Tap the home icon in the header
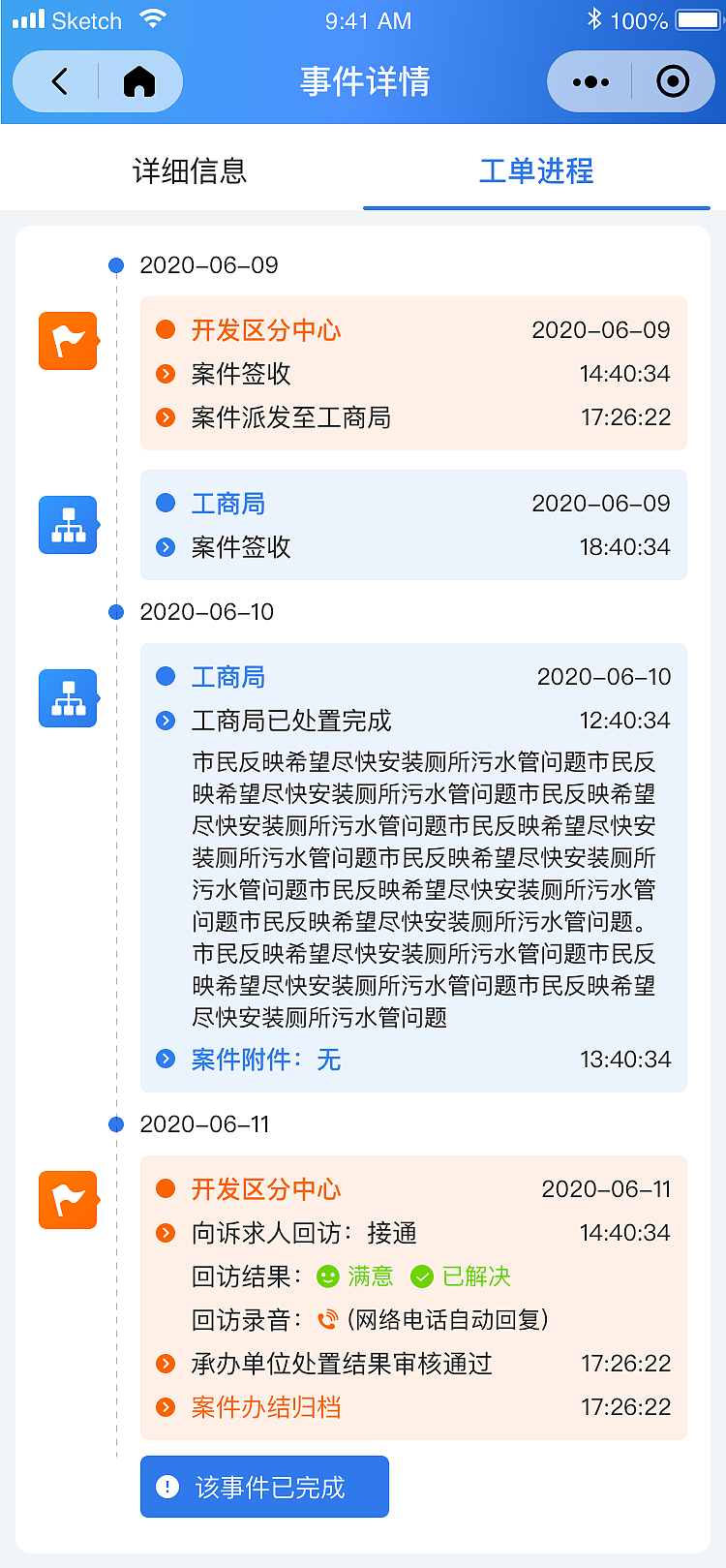This screenshot has width=726, height=1568. (x=136, y=81)
